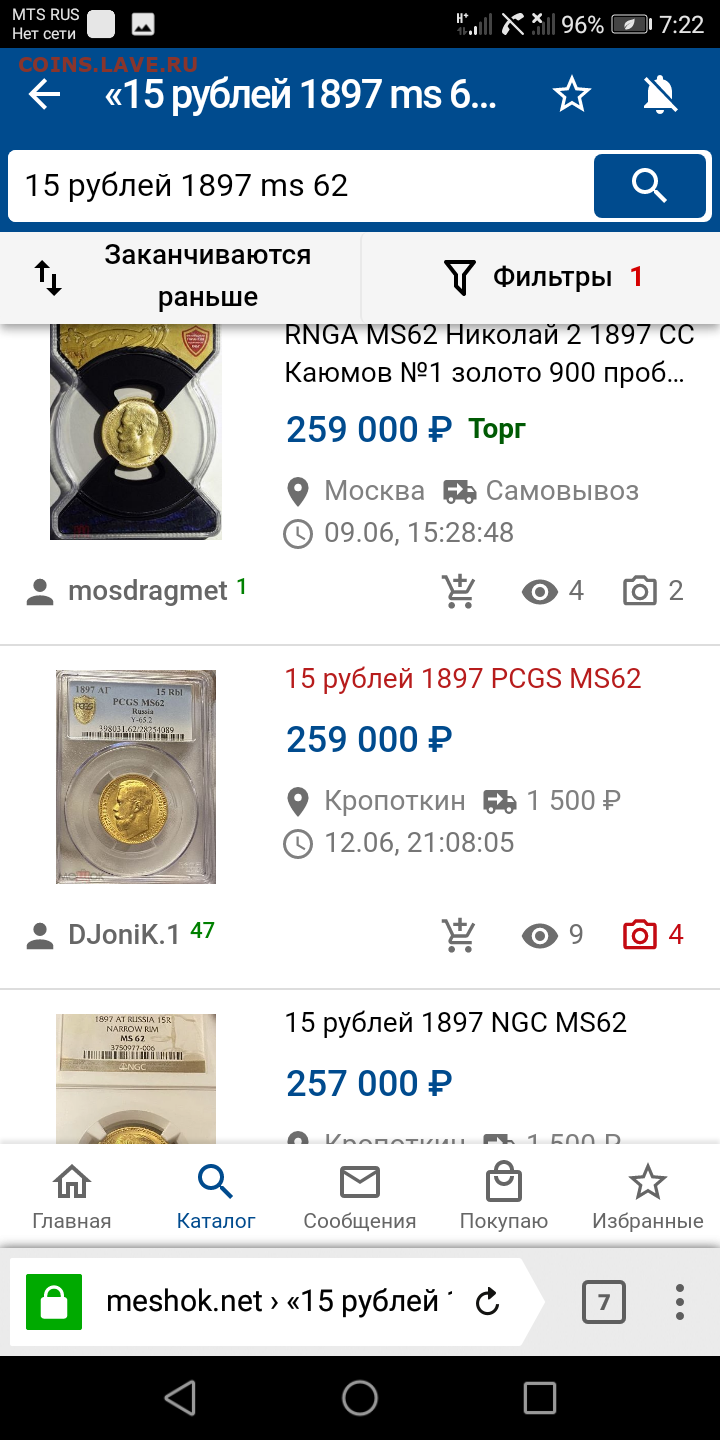Switch to the Главная tab

tap(72, 1196)
